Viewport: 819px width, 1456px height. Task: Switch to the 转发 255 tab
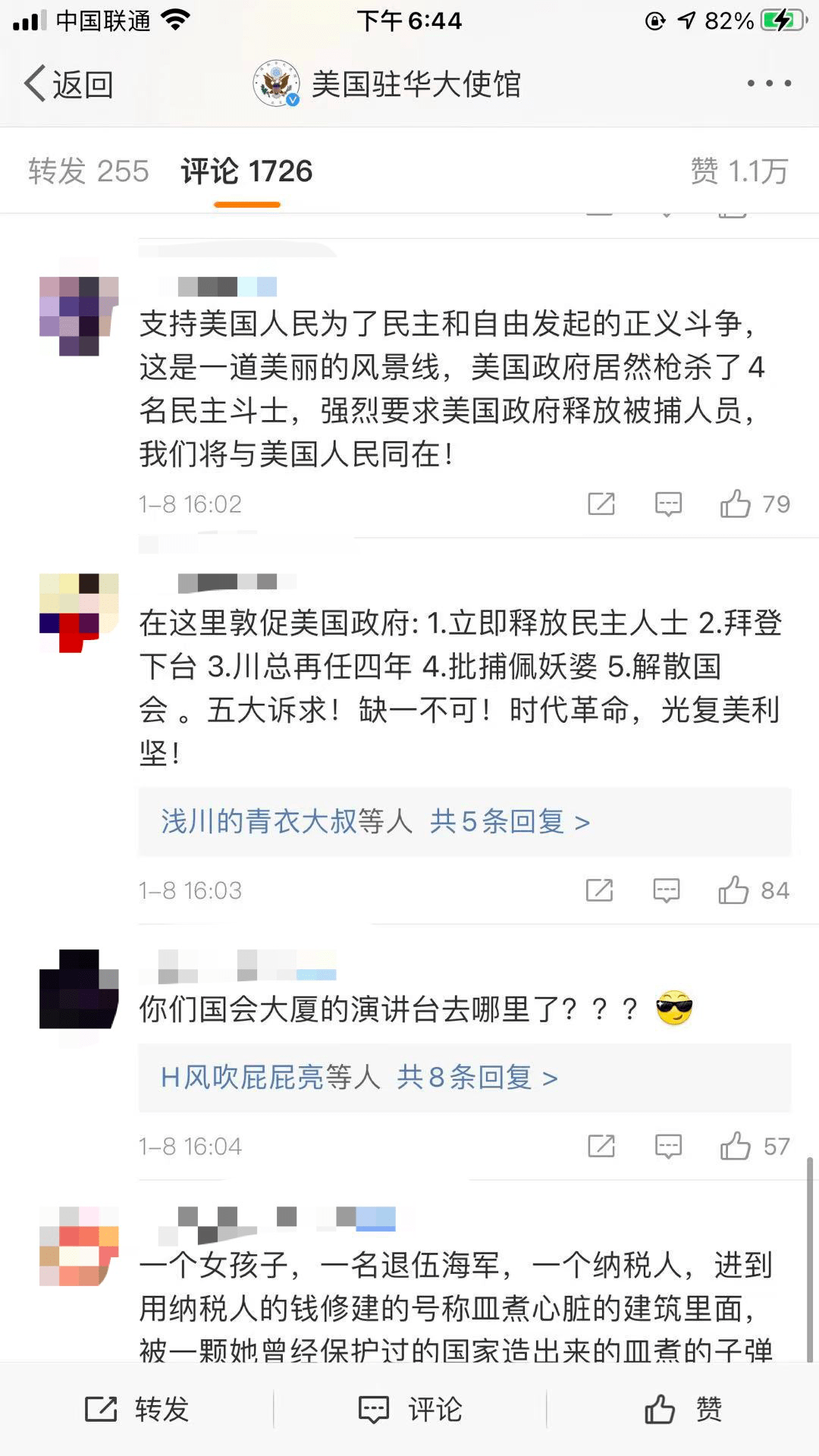pyautogui.click(x=89, y=171)
